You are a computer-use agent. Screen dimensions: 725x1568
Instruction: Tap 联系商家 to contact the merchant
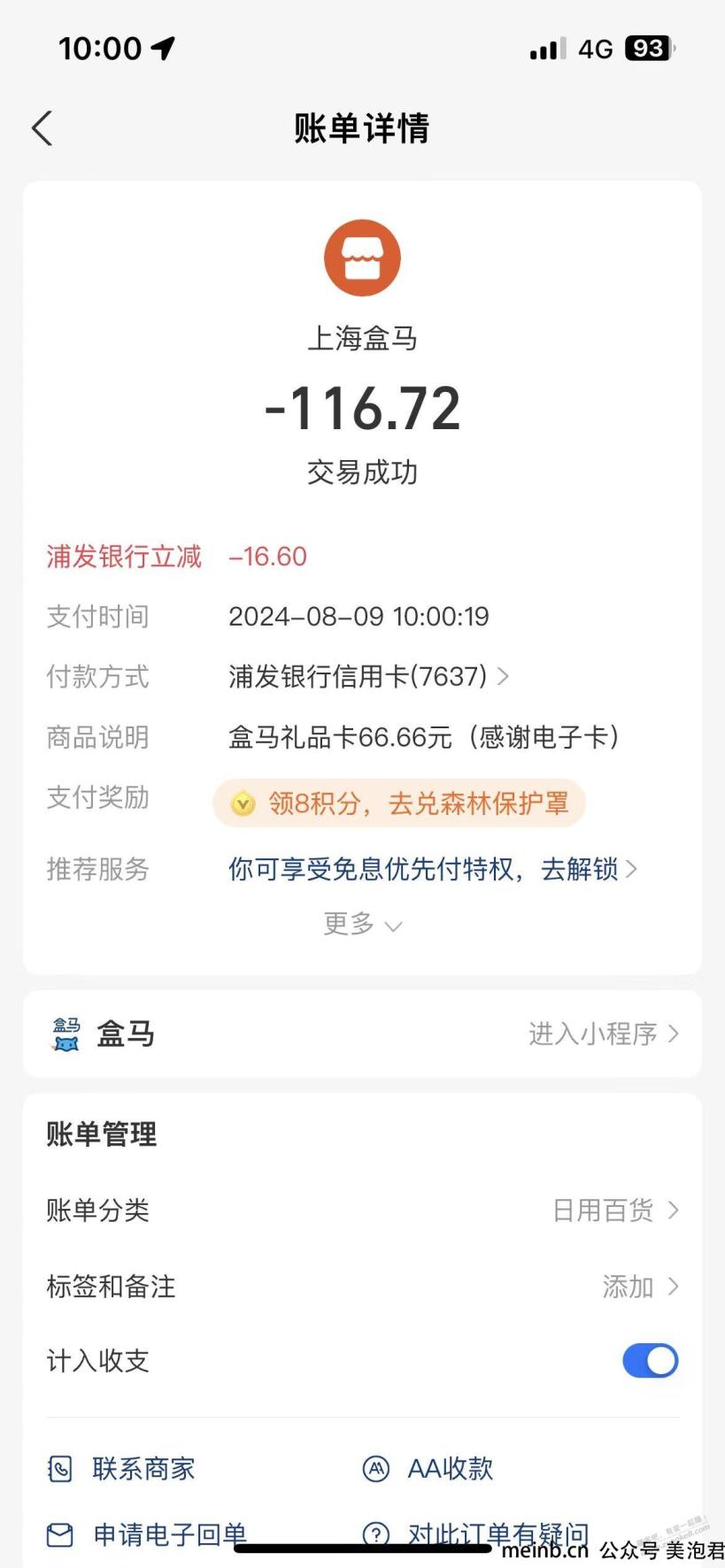tap(121, 1469)
